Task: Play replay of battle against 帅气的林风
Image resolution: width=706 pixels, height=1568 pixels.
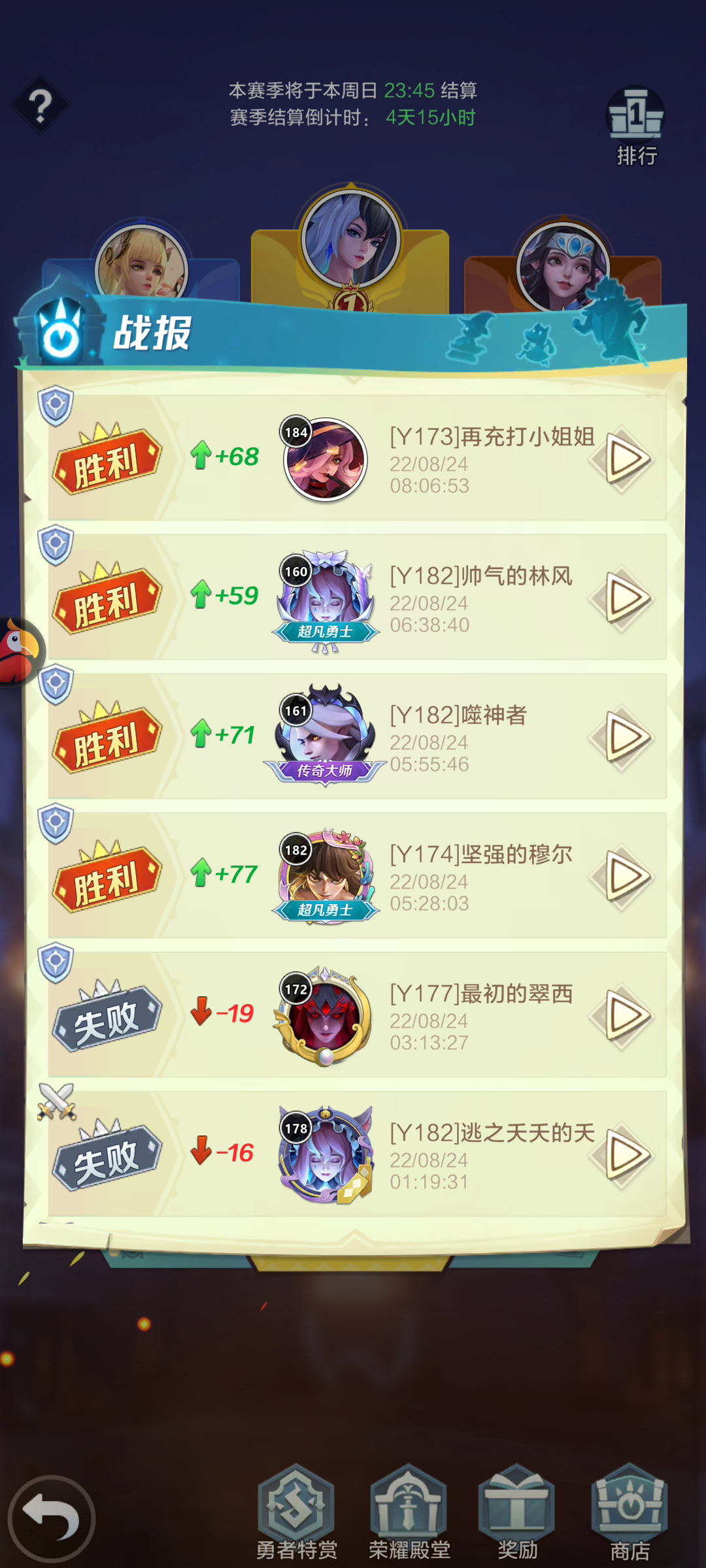Action: coord(626,599)
